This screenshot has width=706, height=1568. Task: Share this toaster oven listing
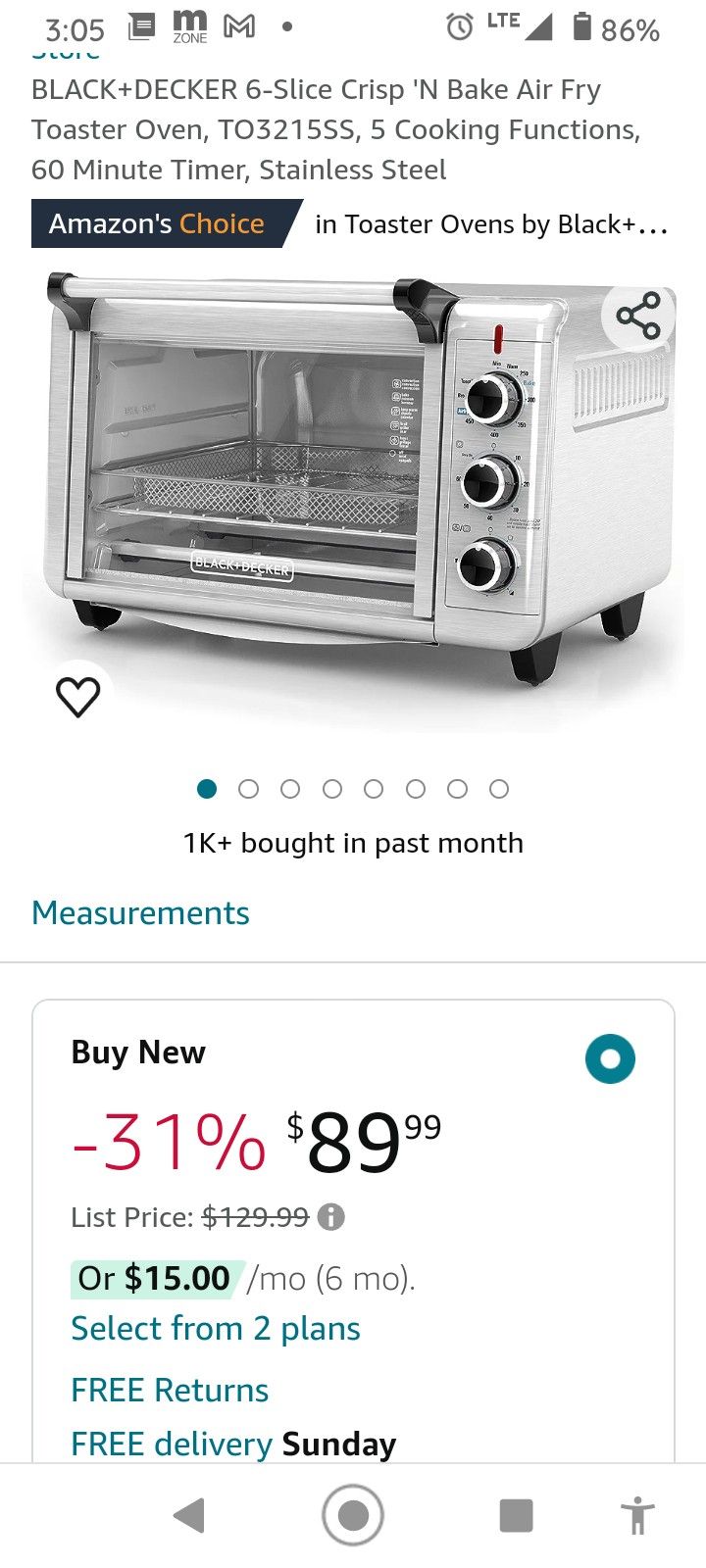pos(638,317)
